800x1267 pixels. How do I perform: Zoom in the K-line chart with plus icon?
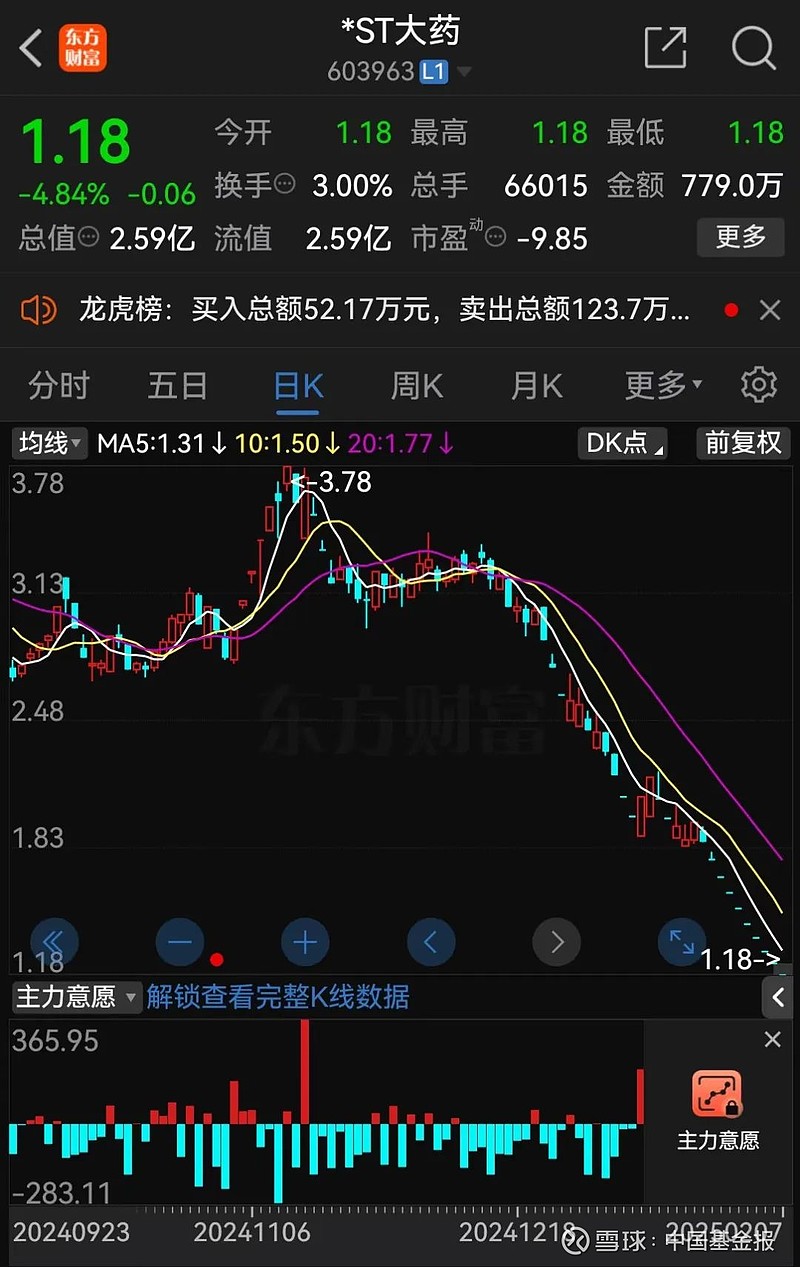(x=305, y=942)
